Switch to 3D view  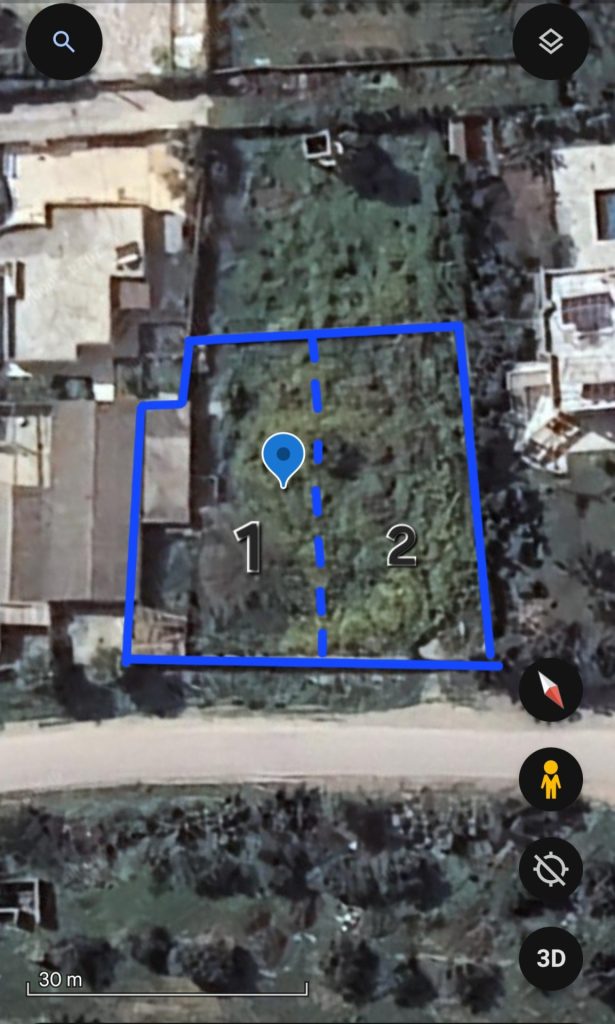click(x=550, y=958)
